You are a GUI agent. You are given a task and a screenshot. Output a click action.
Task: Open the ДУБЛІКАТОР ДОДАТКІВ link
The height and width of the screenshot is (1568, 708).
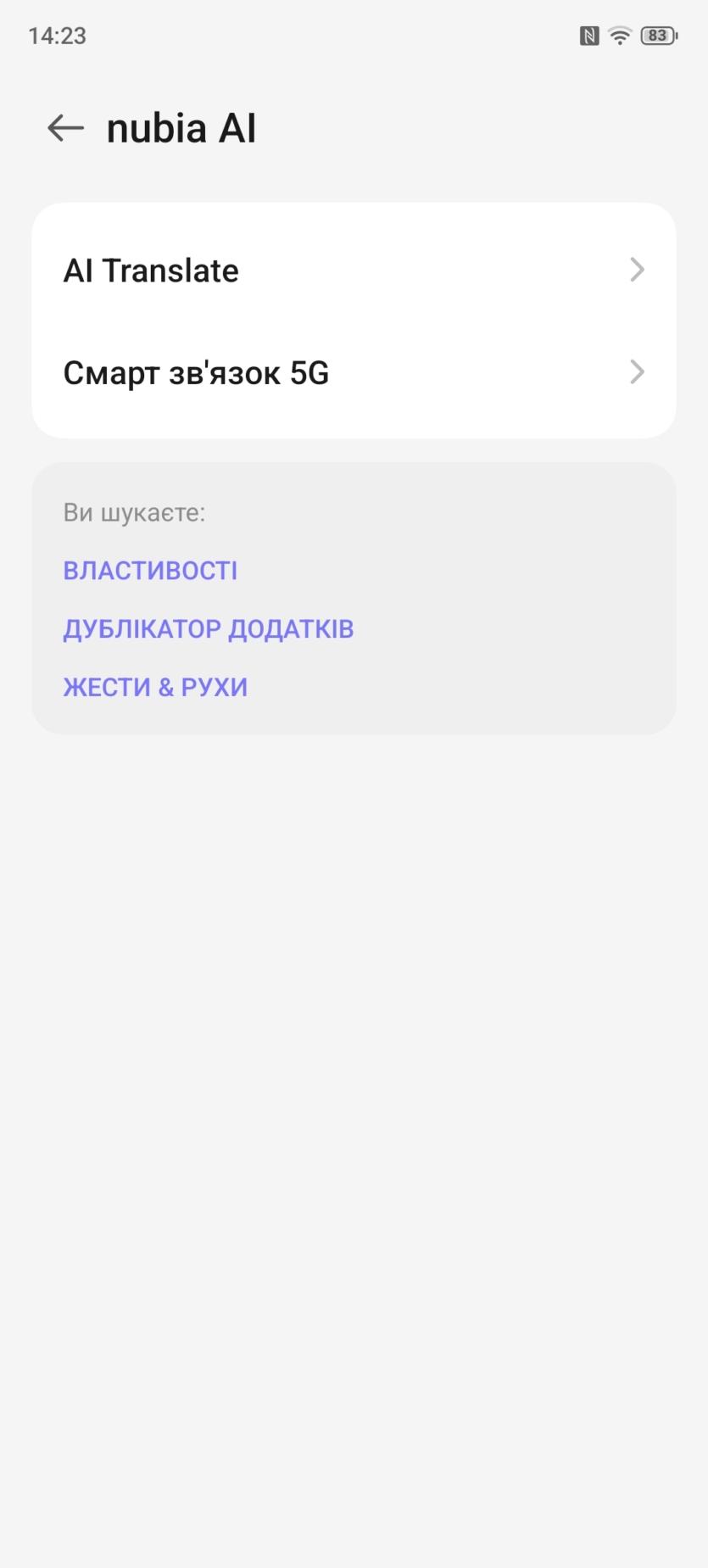pos(209,629)
